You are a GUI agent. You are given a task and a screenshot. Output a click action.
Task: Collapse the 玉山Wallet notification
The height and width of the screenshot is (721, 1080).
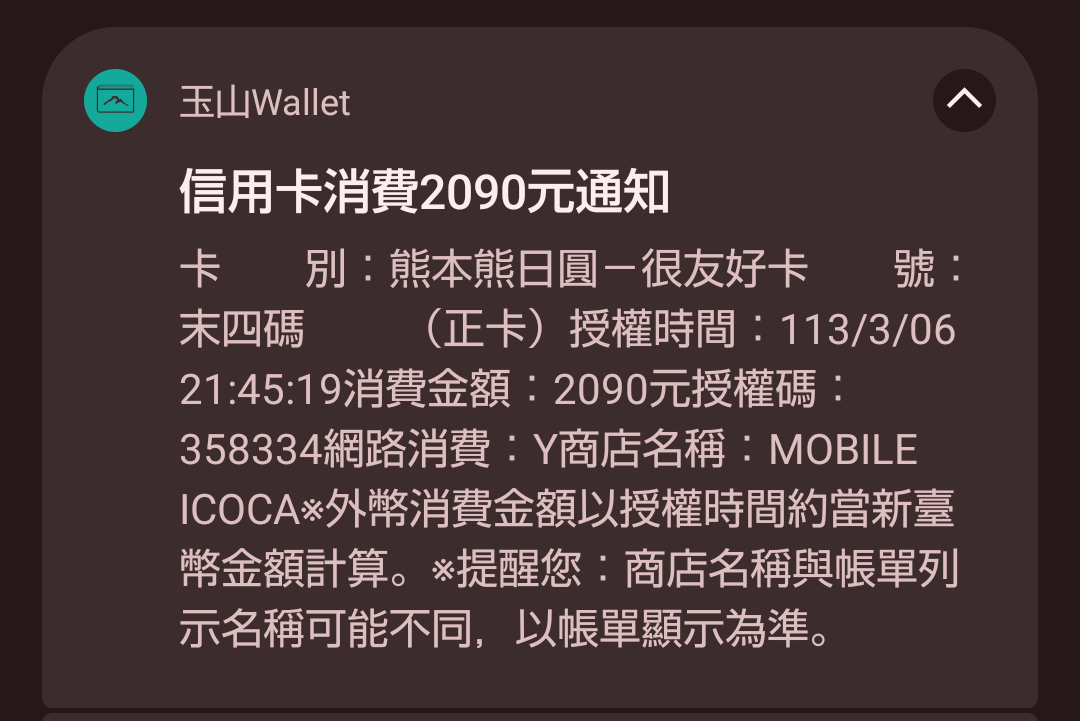click(964, 100)
